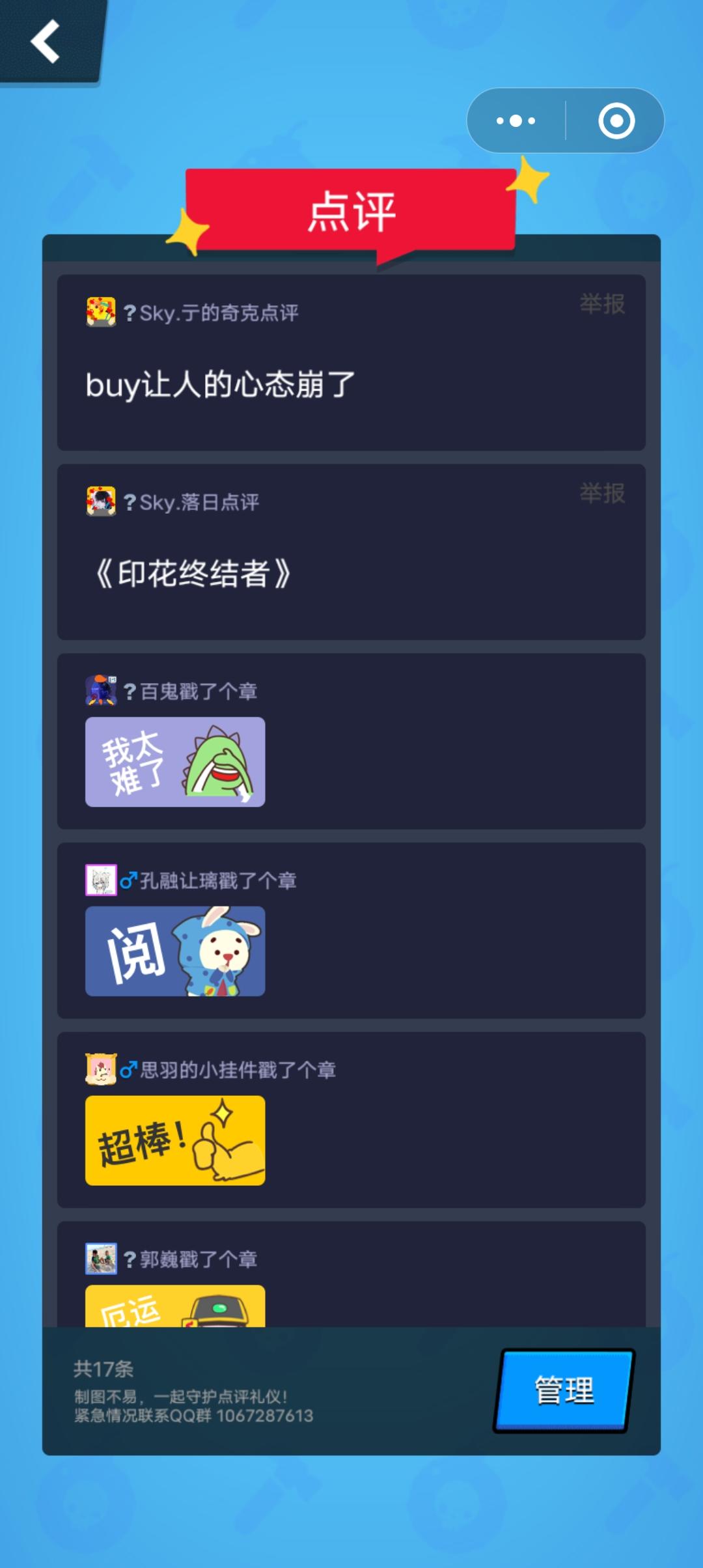This screenshot has width=703, height=1568.
Task: Report the review by Sky.落日
Action: [602, 494]
